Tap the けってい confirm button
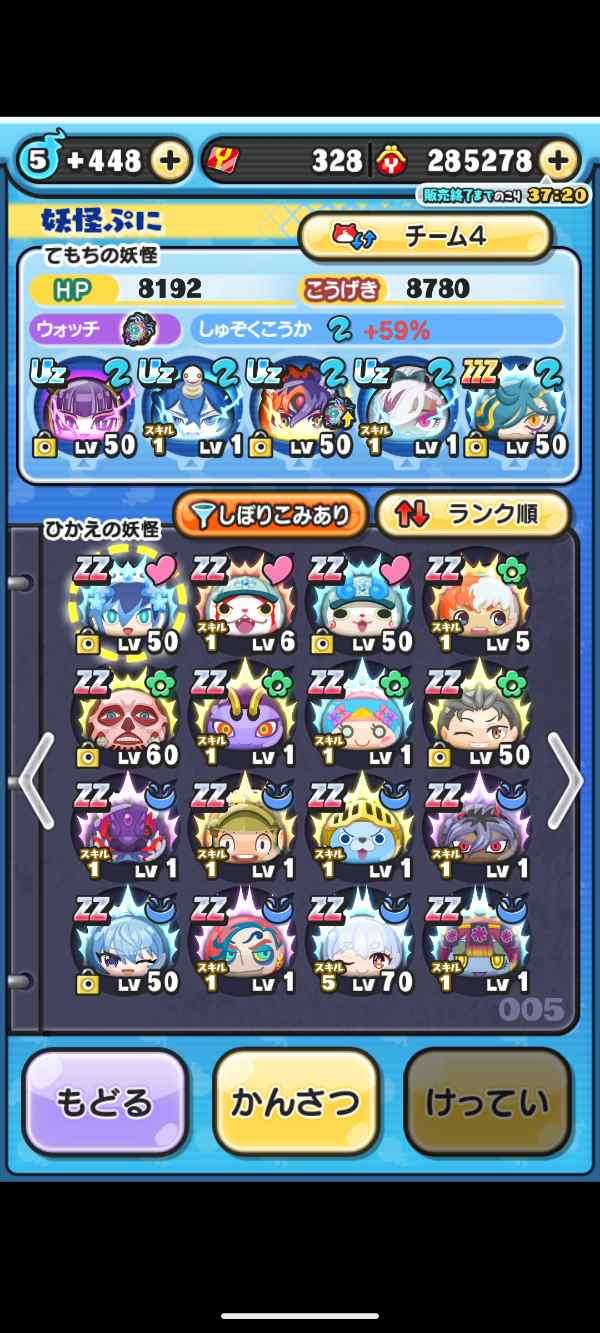Viewport: 600px width, 1333px height. pyautogui.click(x=487, y=1103)
